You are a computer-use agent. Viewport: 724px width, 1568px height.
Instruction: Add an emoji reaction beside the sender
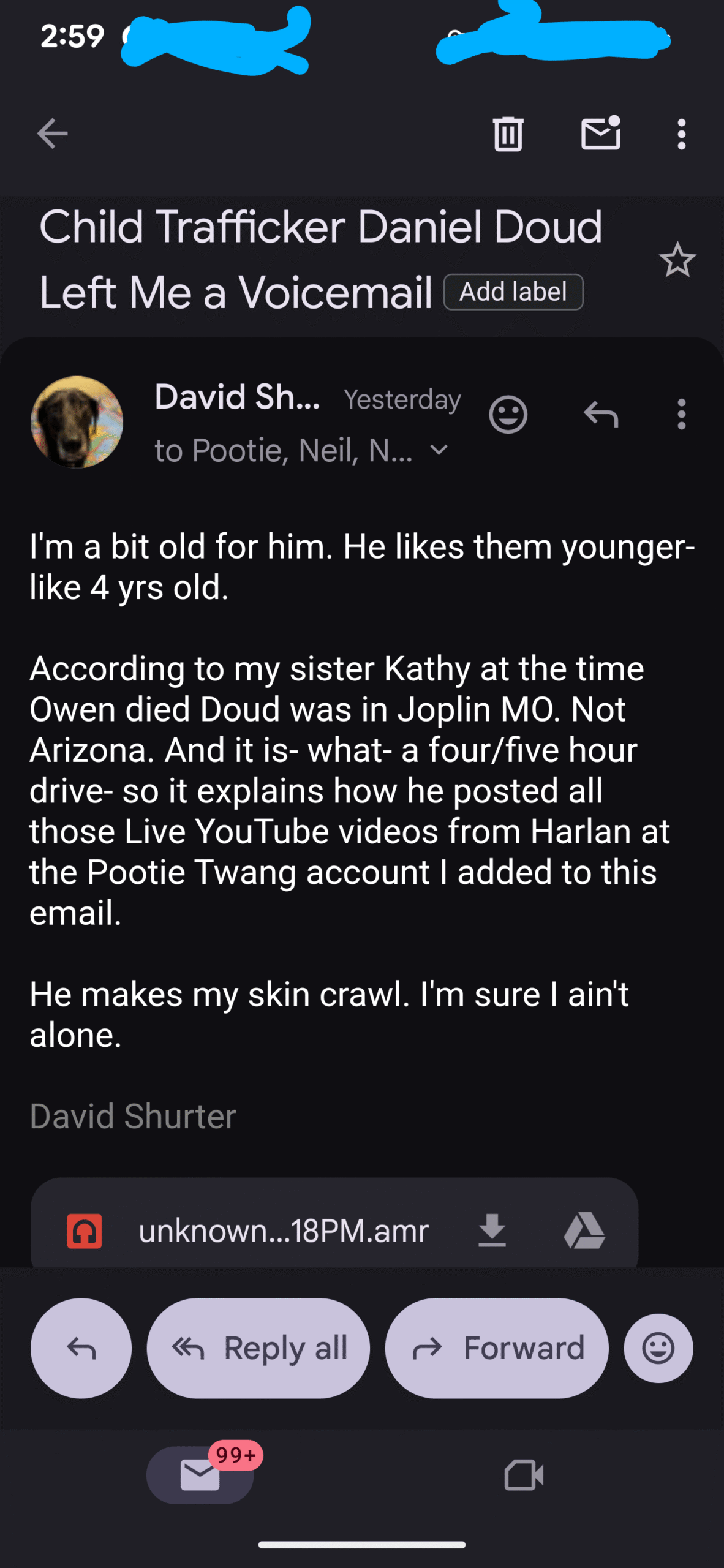(508, 415)
